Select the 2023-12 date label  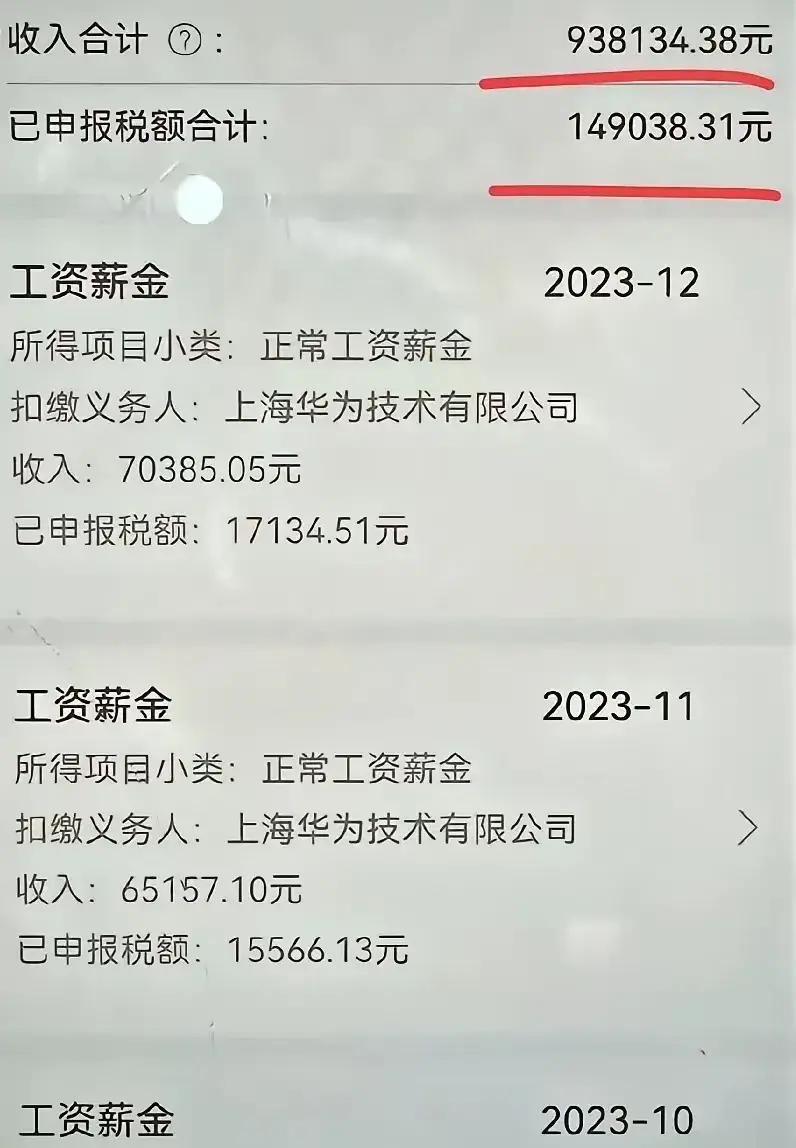(x=624, y=284)
